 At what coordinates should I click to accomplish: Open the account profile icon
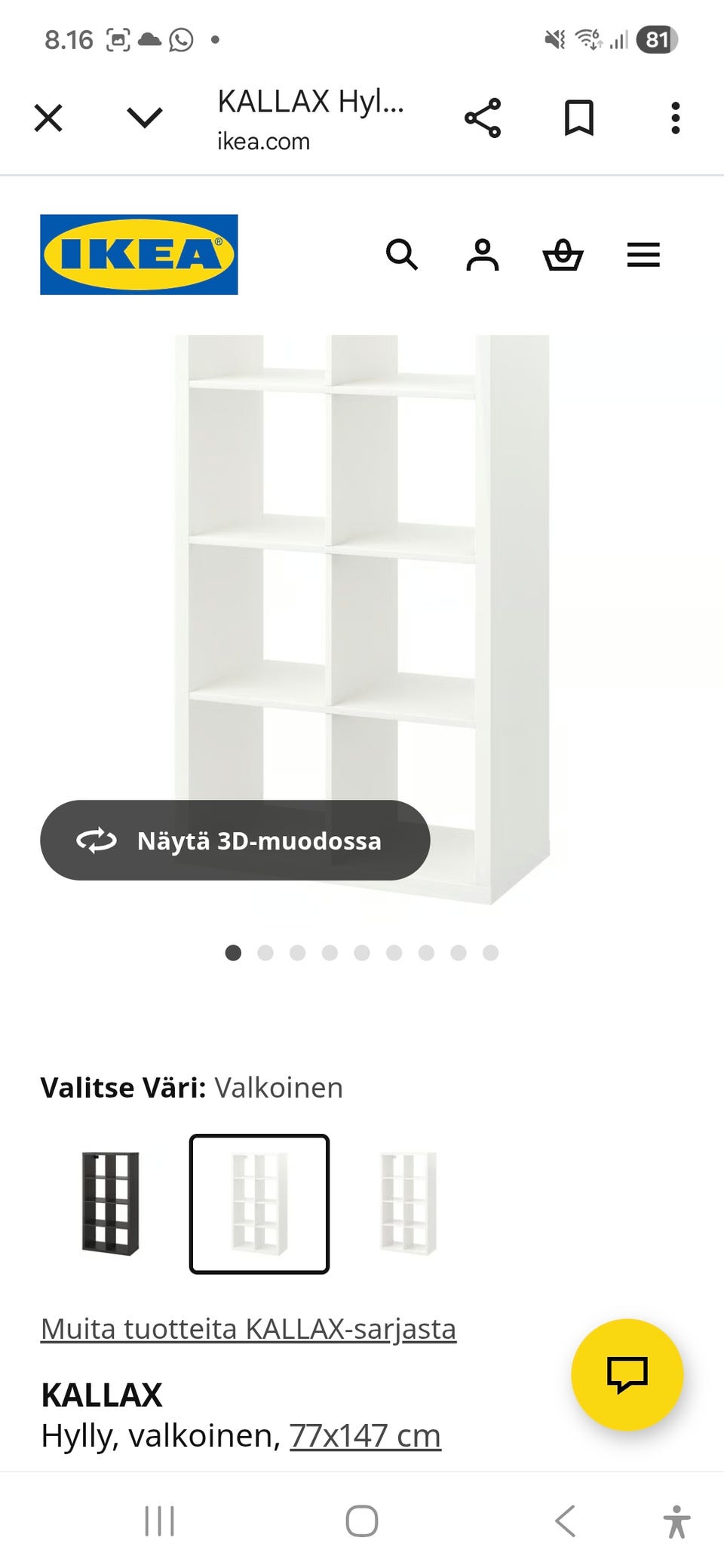coord(483,256)
